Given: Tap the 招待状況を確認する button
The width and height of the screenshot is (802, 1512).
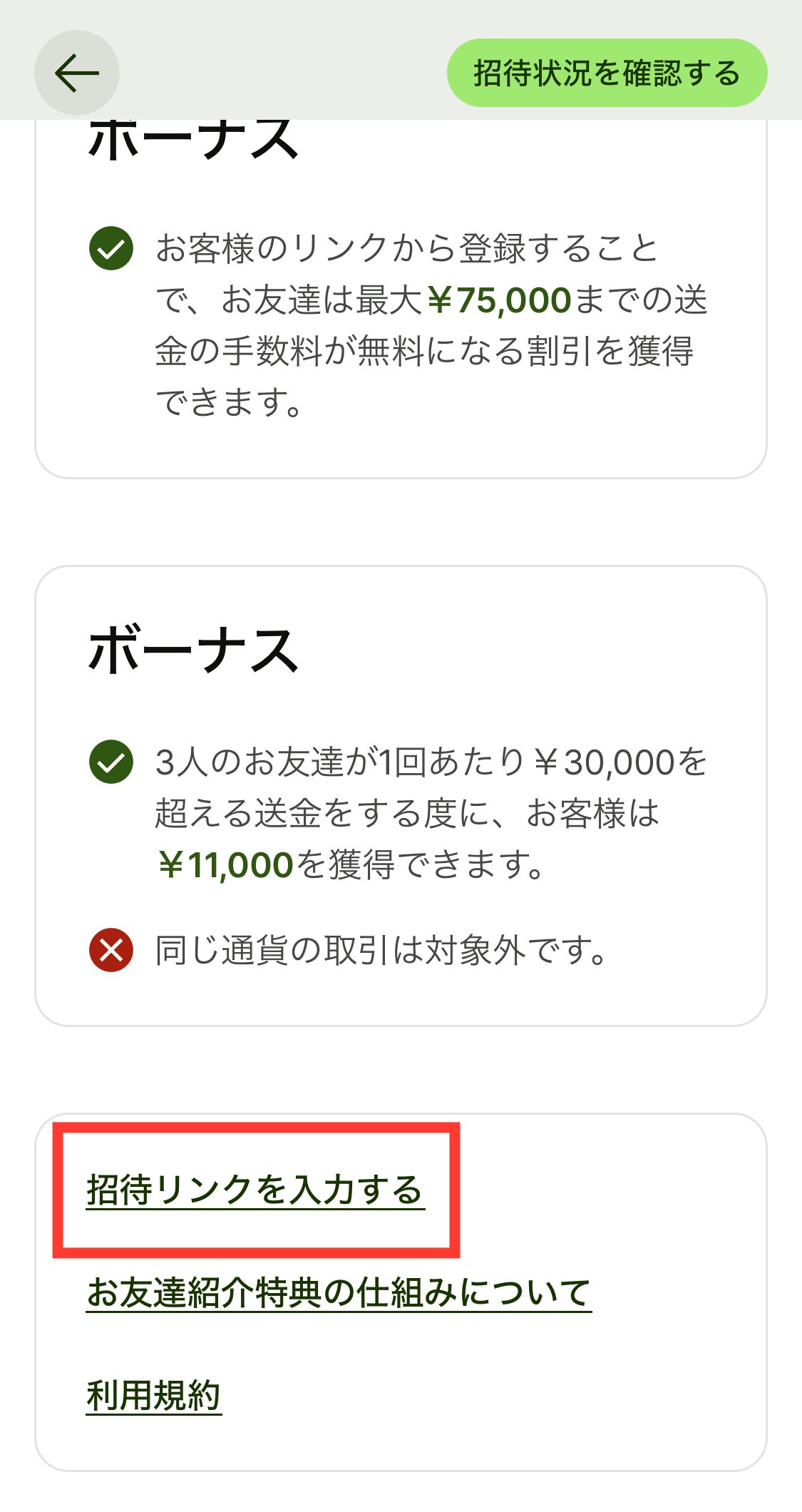Looking at the screenshot, I should pos(607,72).
